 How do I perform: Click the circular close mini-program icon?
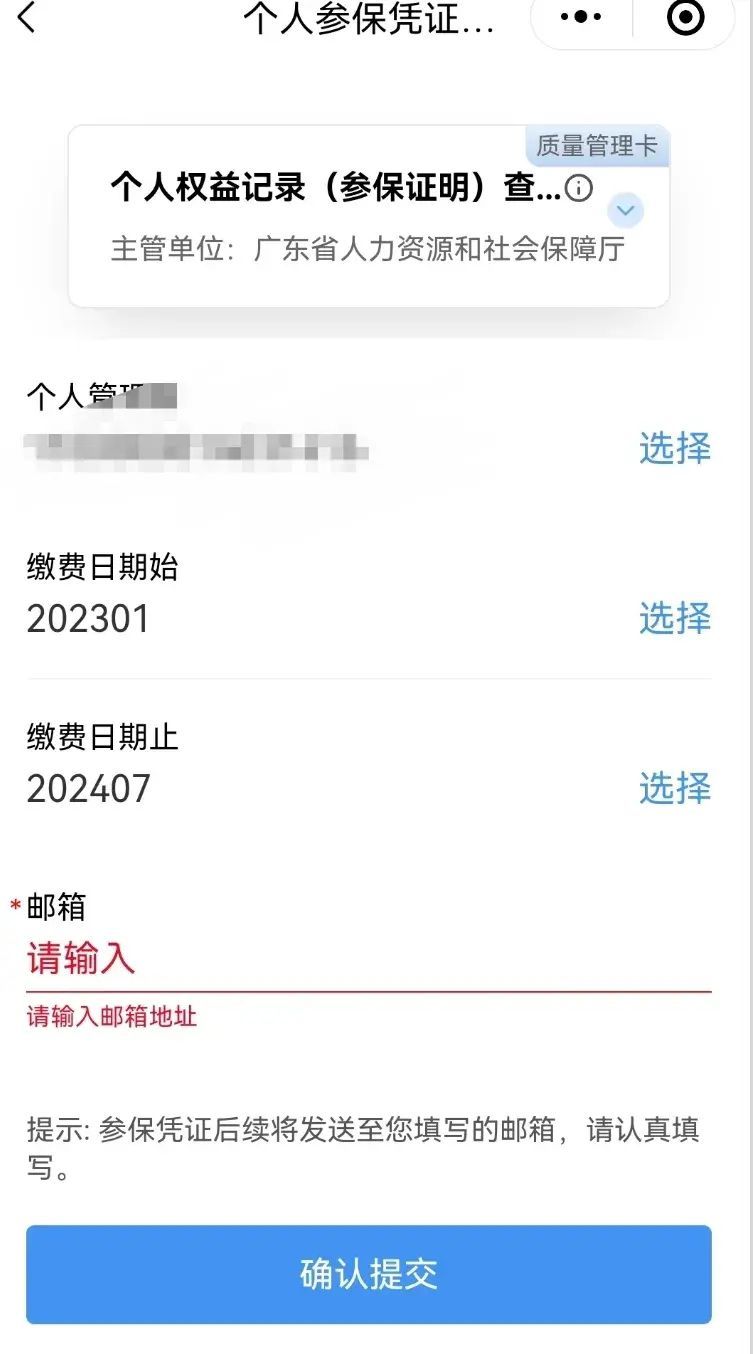[x=685, y=17]
